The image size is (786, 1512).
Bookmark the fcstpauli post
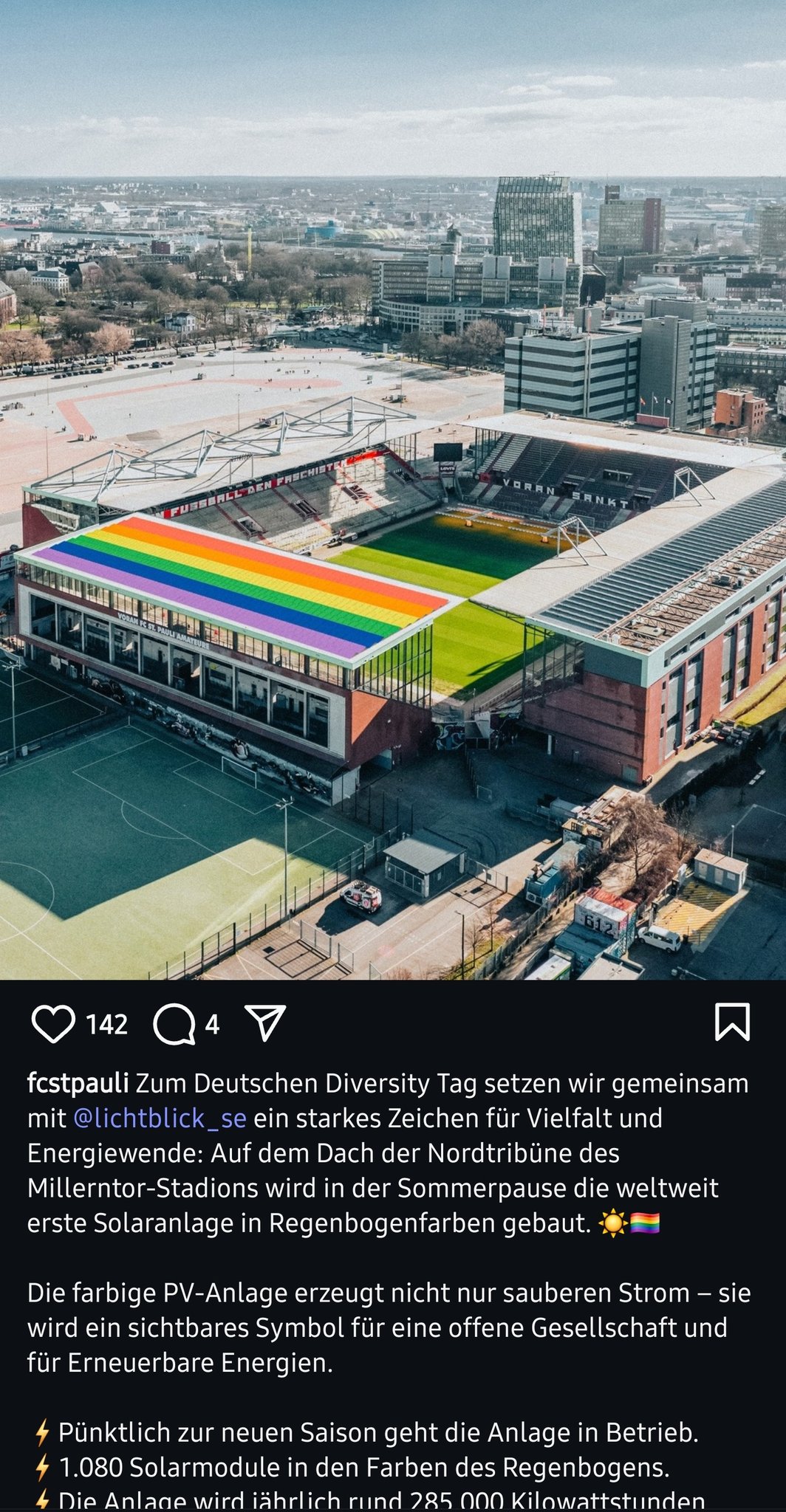(x=731, y=1023)
